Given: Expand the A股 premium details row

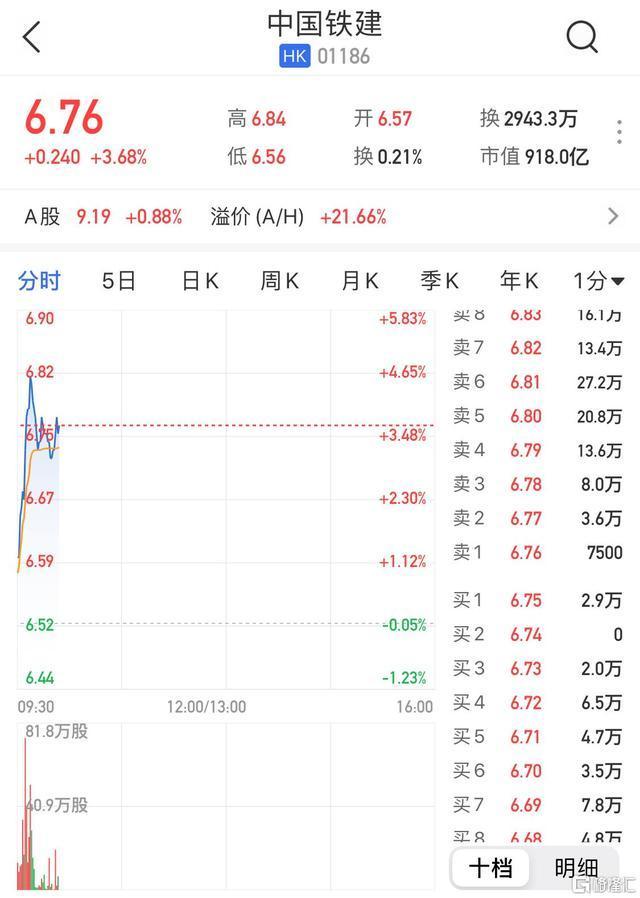Looking at the screenshot, I should click(x=613, y=216).
